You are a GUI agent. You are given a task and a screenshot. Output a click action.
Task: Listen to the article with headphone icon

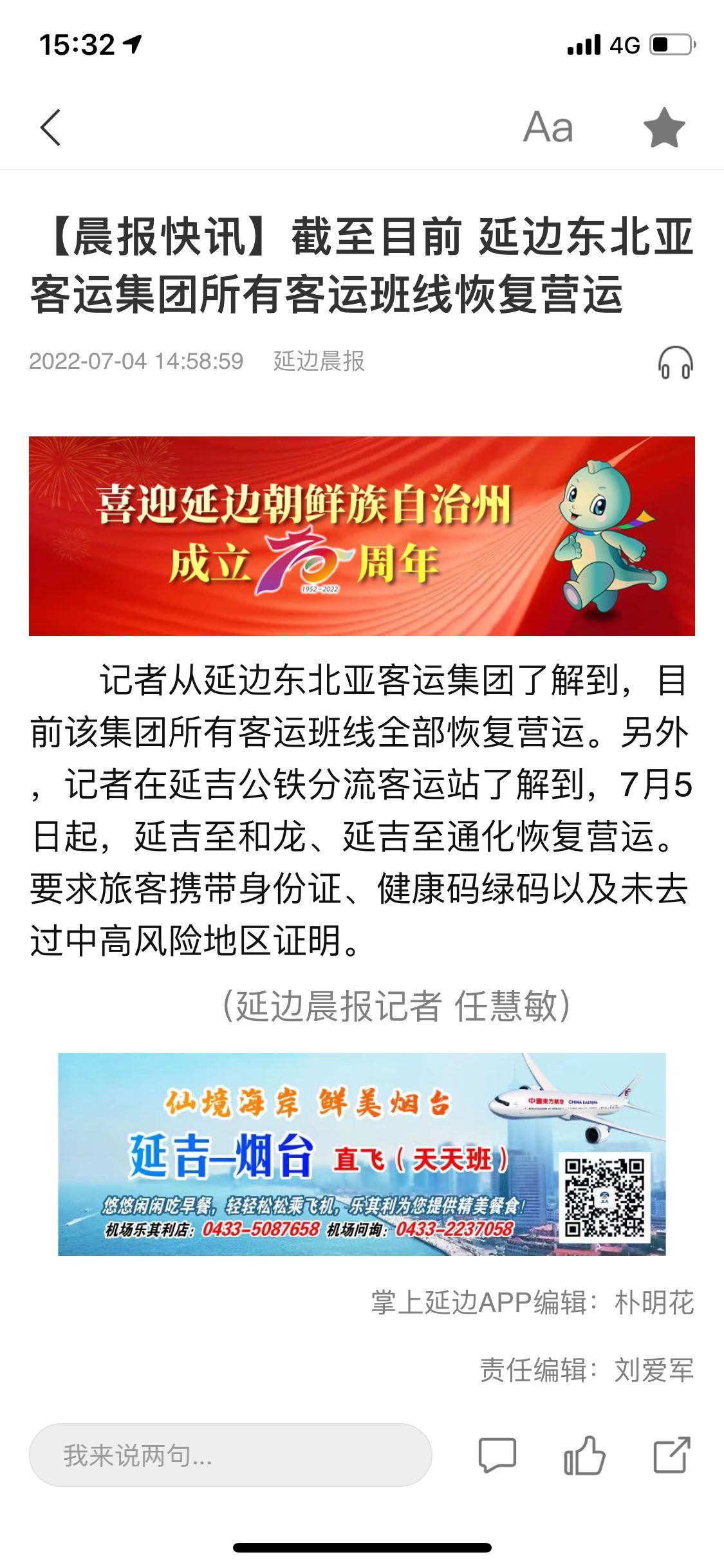coord(675,362)
